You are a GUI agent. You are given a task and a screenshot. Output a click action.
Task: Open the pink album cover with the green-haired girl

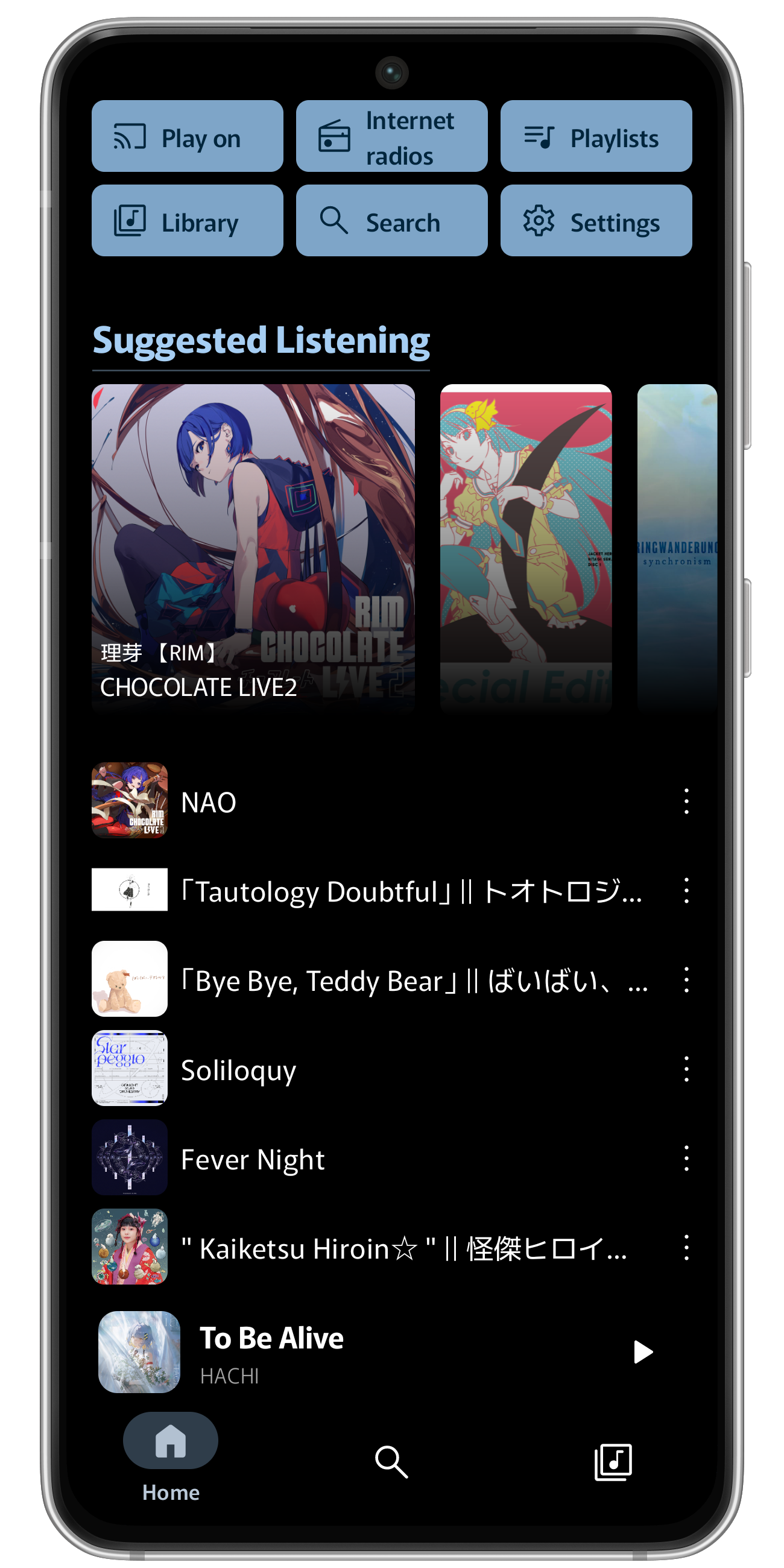(525, 546)
